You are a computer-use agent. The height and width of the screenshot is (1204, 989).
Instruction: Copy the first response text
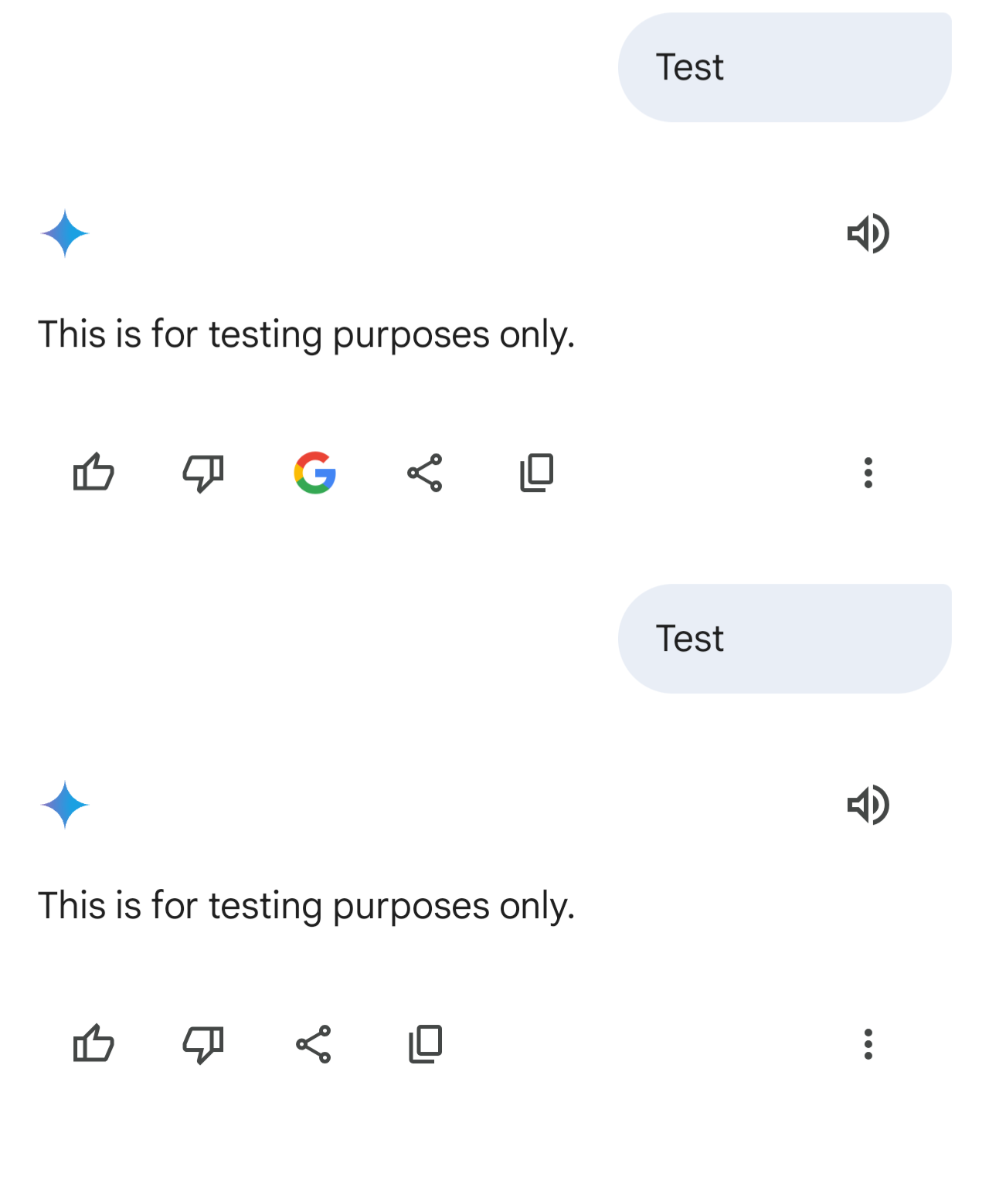(x=536, y=473)
